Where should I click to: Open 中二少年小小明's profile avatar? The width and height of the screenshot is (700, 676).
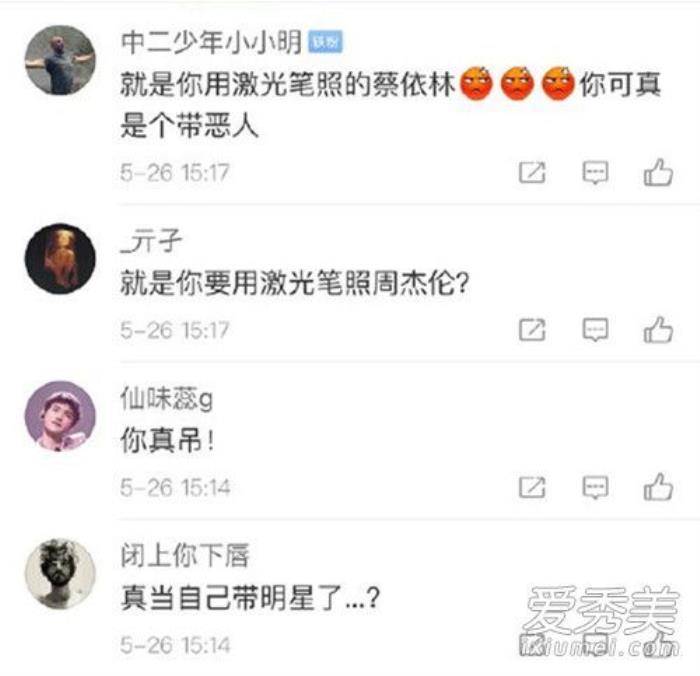(60, 60)
